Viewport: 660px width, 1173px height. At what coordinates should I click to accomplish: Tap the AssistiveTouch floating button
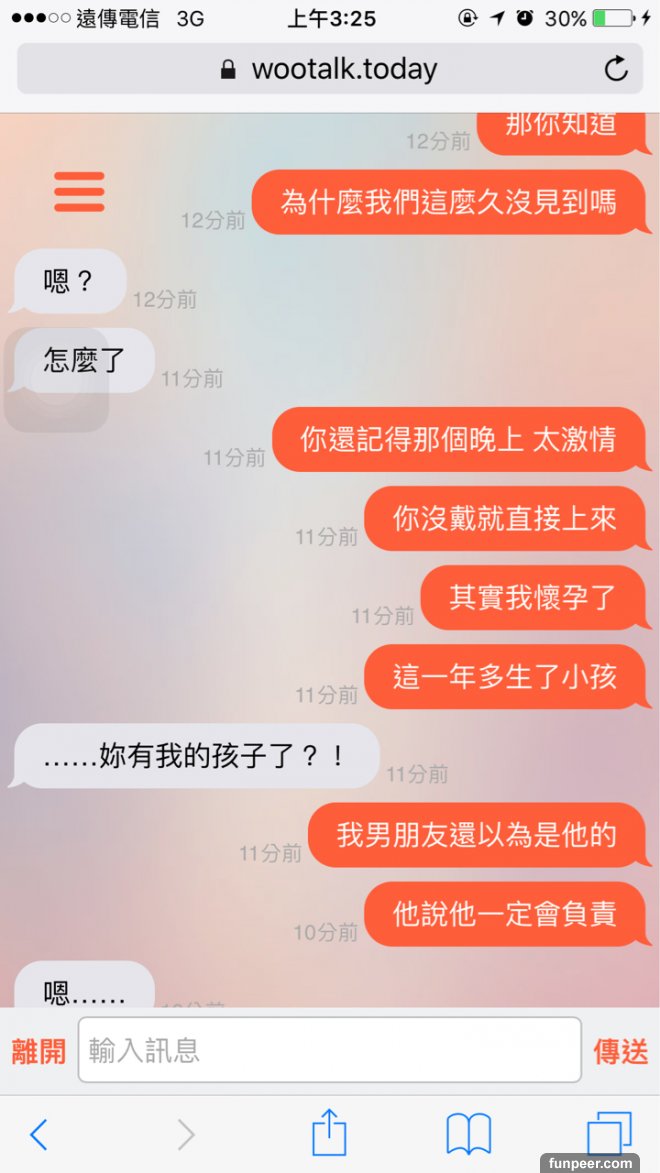[56, 380]
